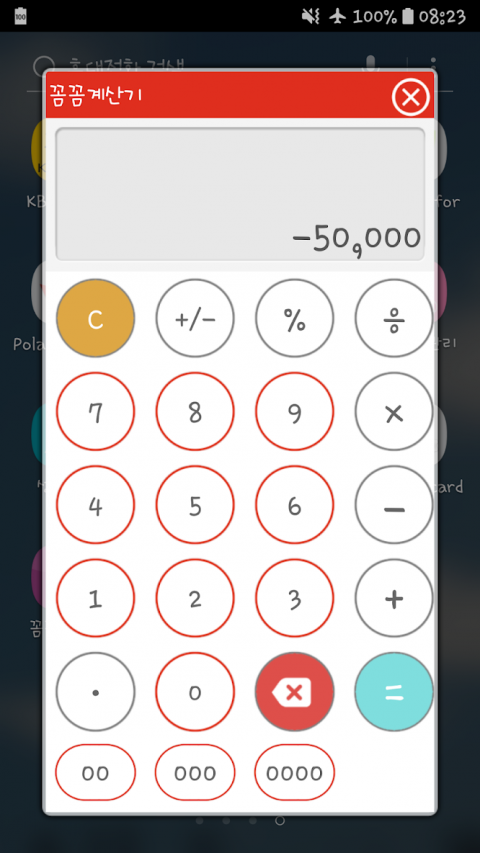Enter the digit 5
The width and height of the screenshot is (480, 853).
[195, 505]
